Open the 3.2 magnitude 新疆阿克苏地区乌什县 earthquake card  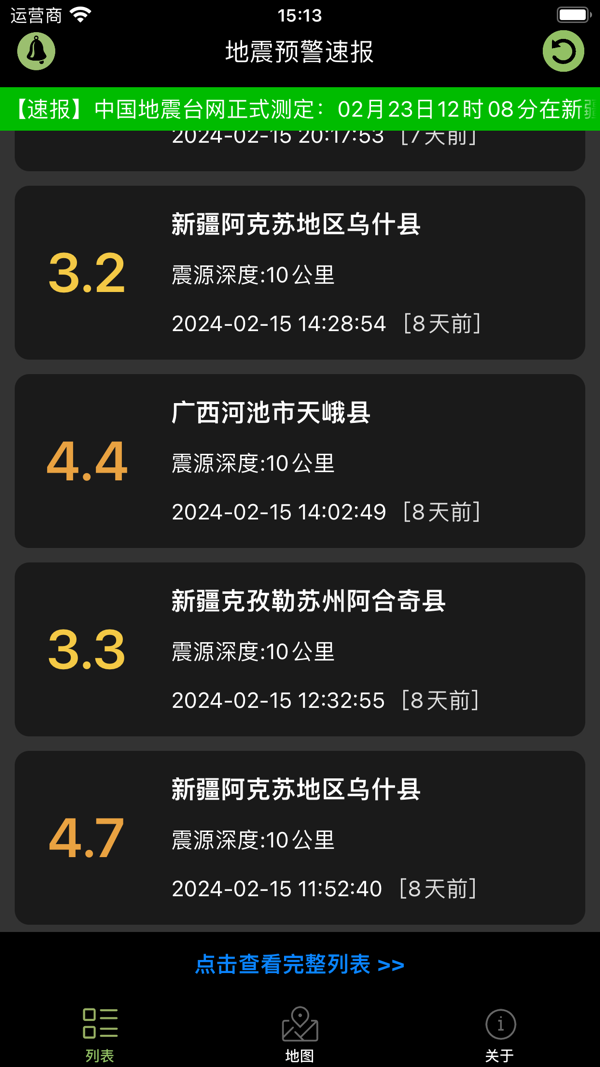[300, 273]
